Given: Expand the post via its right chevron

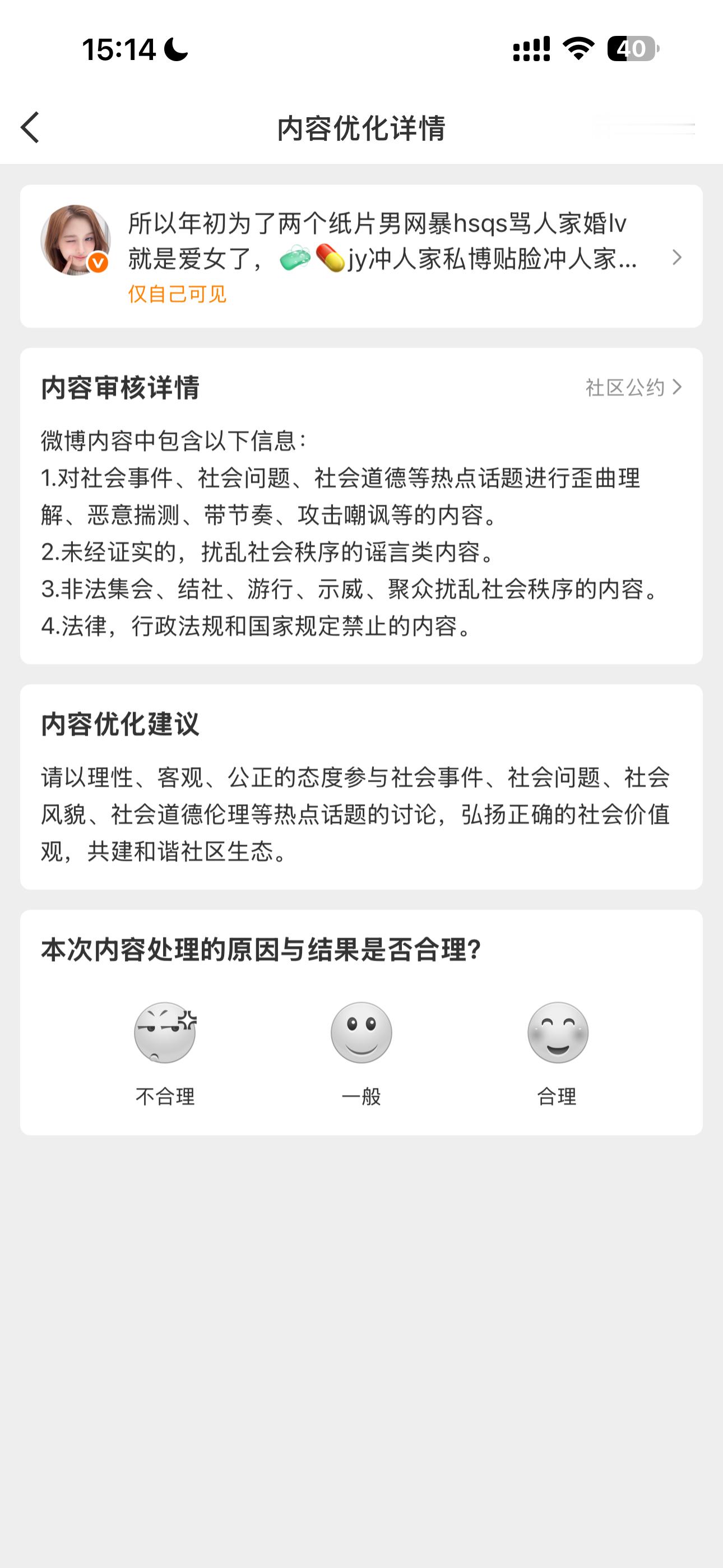Looking at the screenshot, I should (678, 258).
